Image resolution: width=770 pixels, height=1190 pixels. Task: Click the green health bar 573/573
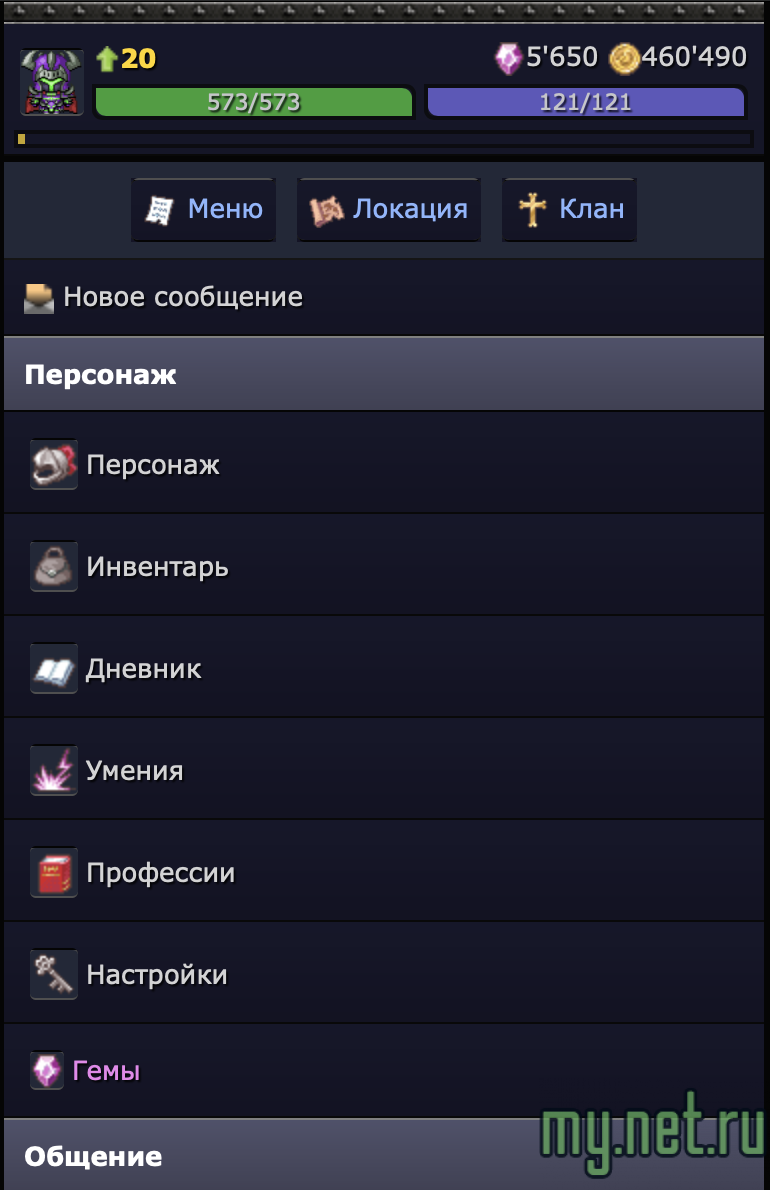(x=253, y=102)
